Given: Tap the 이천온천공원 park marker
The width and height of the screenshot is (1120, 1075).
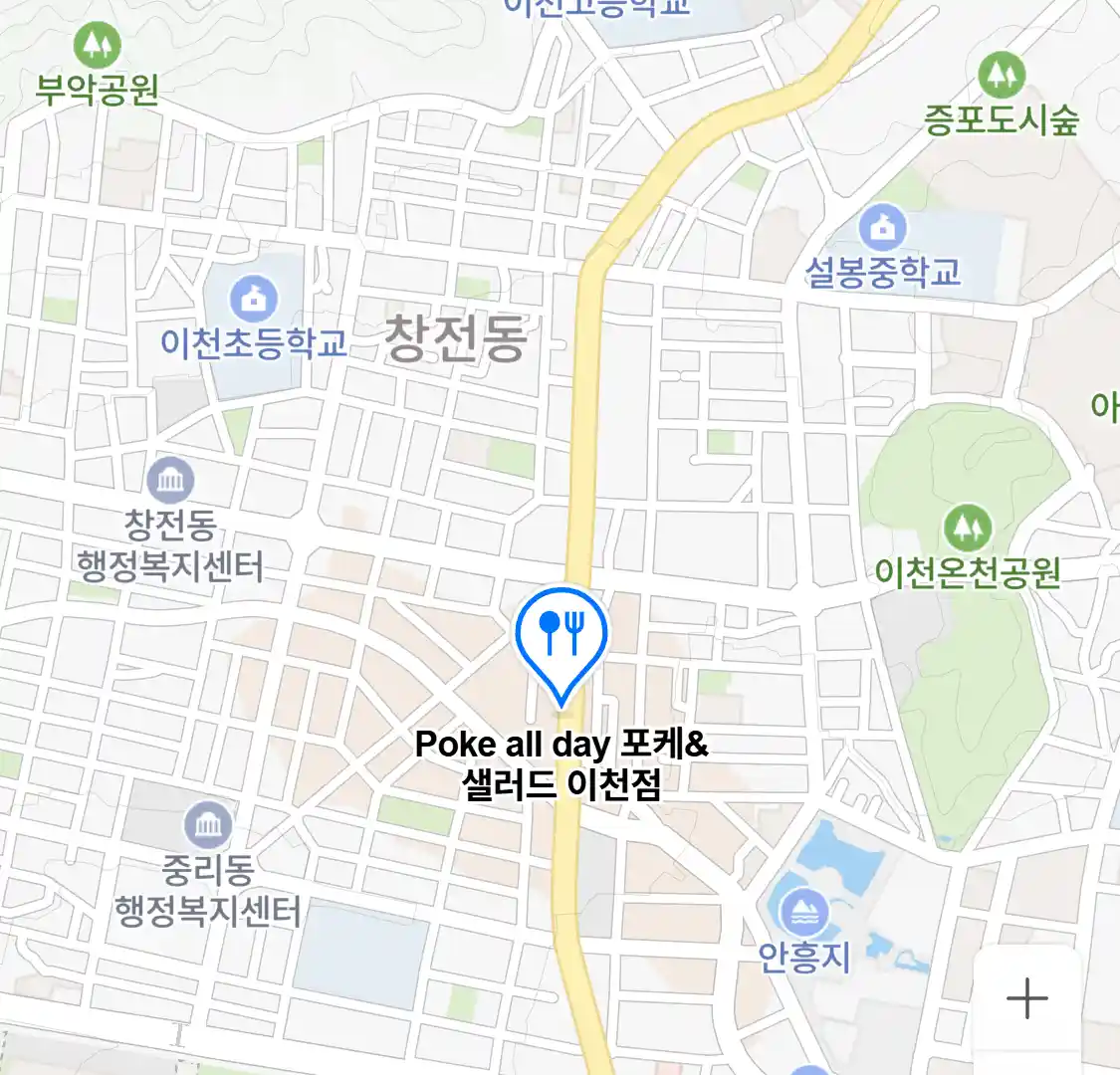Looking at the screenshot, I should pyautogui.click(x=967, y=528).
